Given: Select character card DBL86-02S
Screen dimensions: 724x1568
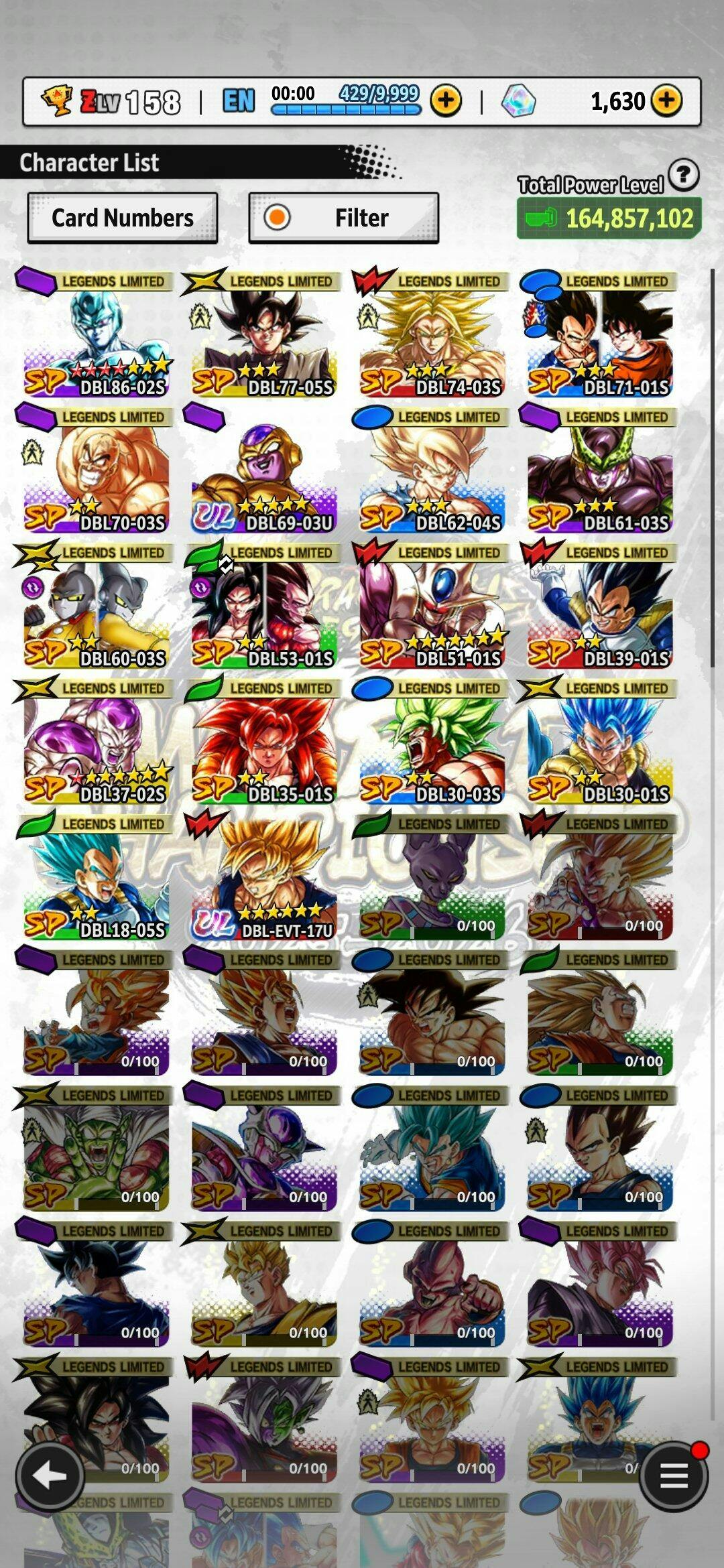Looking at the screenshot, I should (96, 334).
